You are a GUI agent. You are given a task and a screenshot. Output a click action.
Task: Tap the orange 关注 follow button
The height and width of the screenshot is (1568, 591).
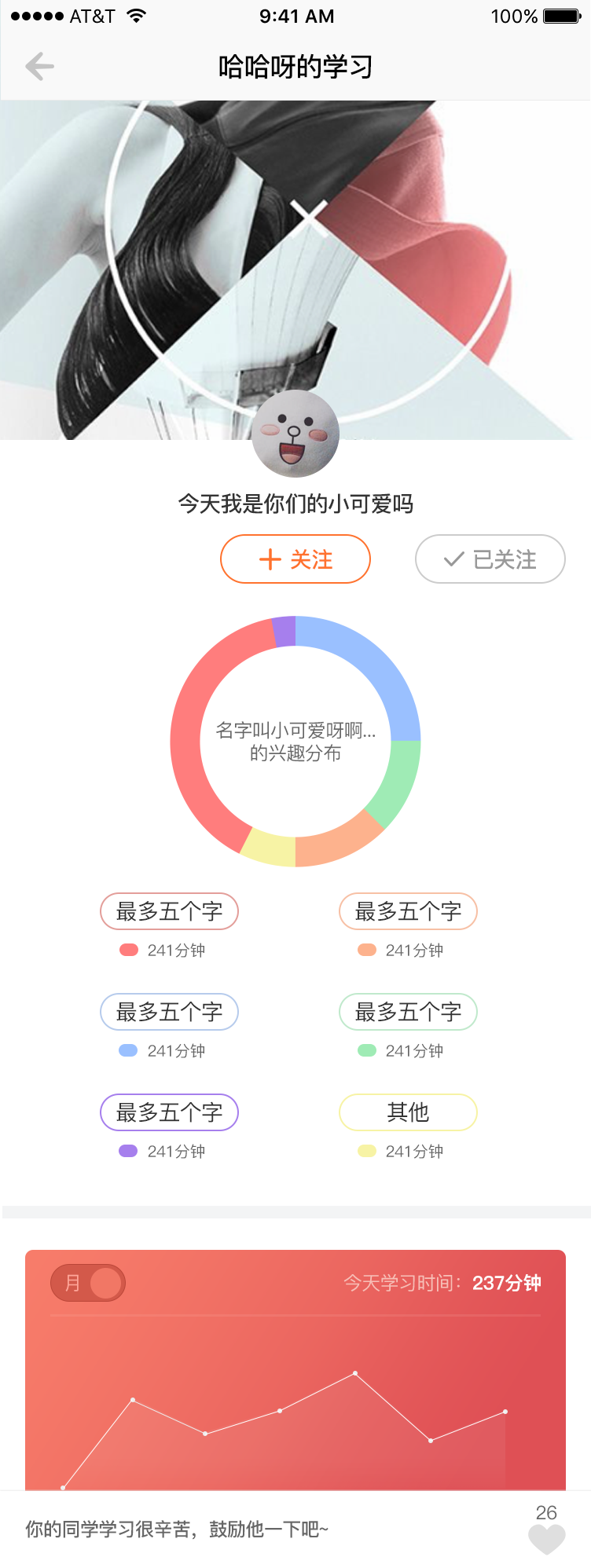(295, 559)
